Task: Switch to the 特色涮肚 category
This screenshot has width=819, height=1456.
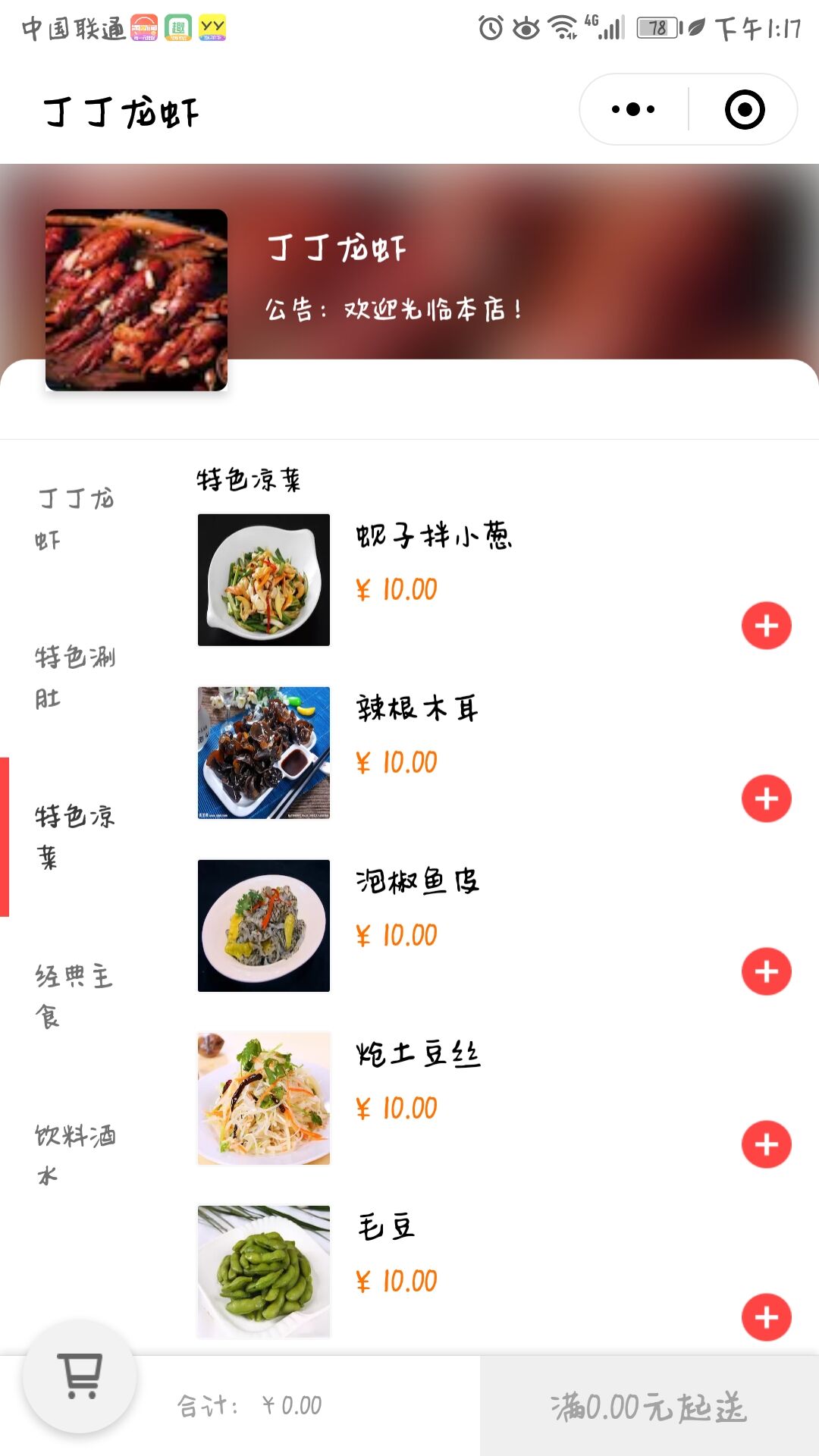Action: coord(74,677)
